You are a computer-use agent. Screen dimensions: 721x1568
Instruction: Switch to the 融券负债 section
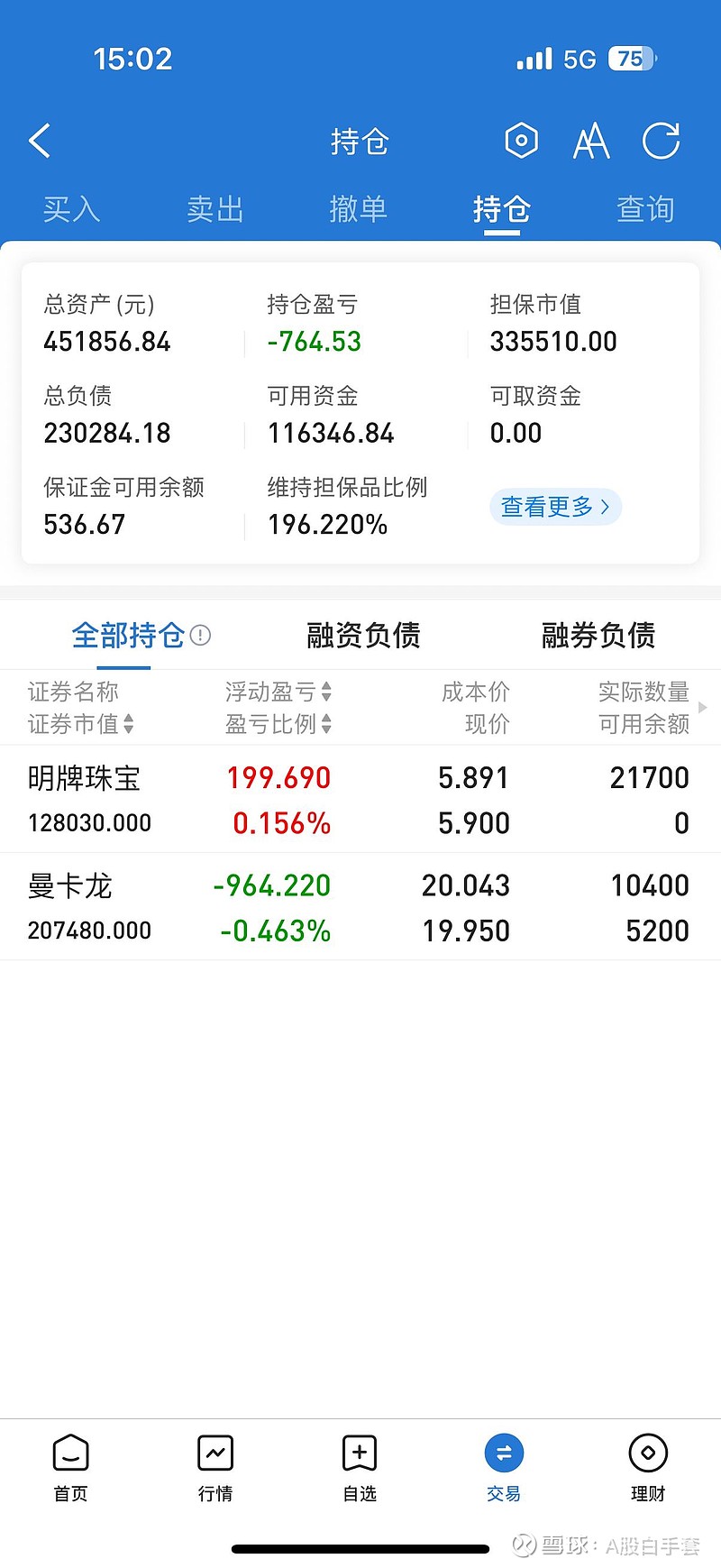tap(598, 636)
